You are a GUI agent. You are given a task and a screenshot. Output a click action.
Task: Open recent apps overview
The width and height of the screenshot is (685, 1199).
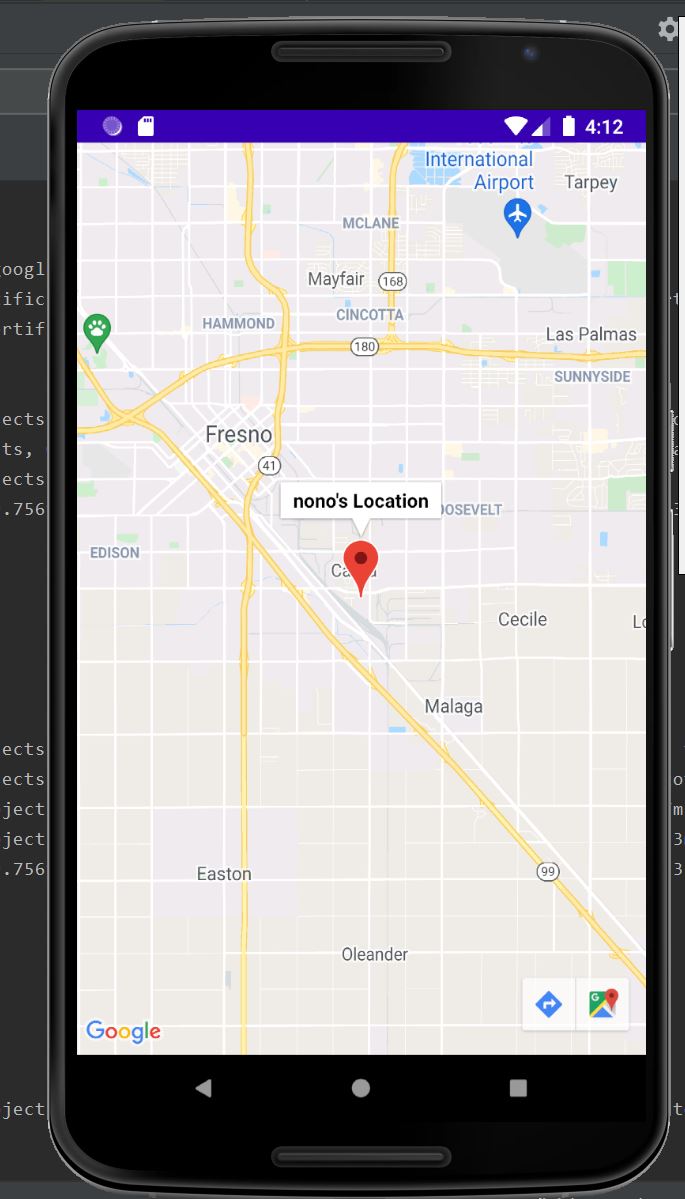tap(518, 1088)
